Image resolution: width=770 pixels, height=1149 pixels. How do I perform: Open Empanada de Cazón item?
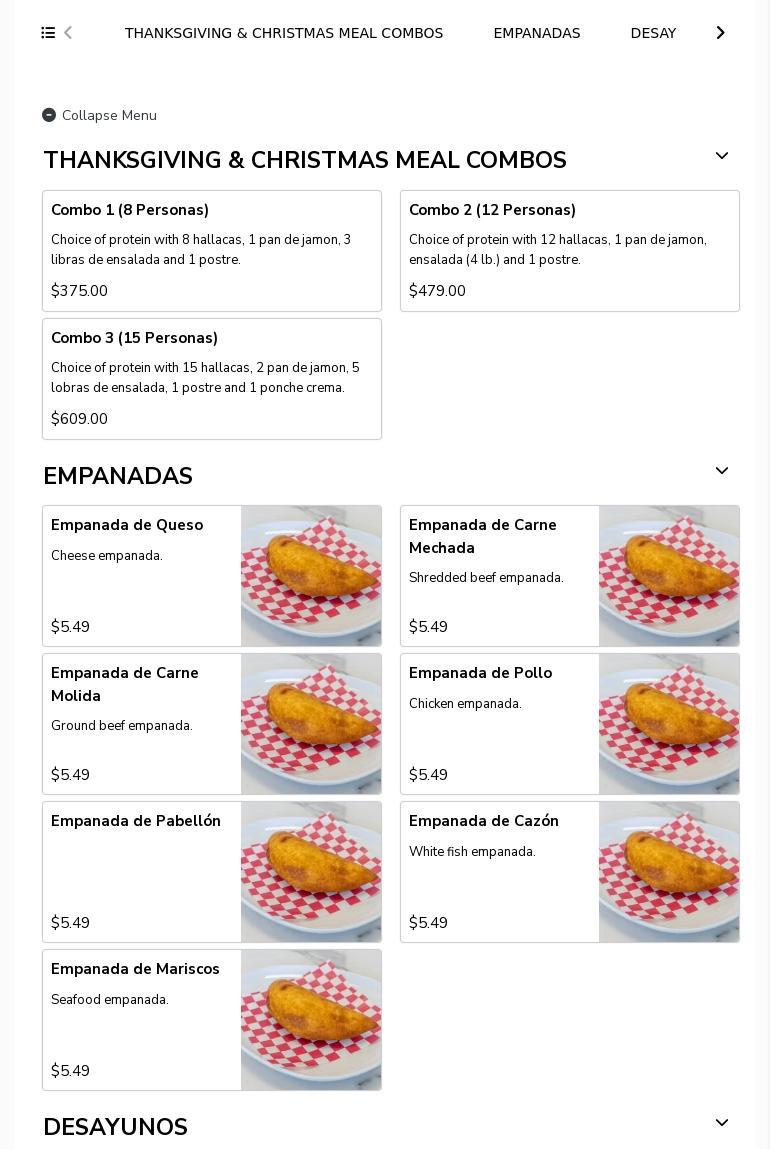(x=570, y=872)
